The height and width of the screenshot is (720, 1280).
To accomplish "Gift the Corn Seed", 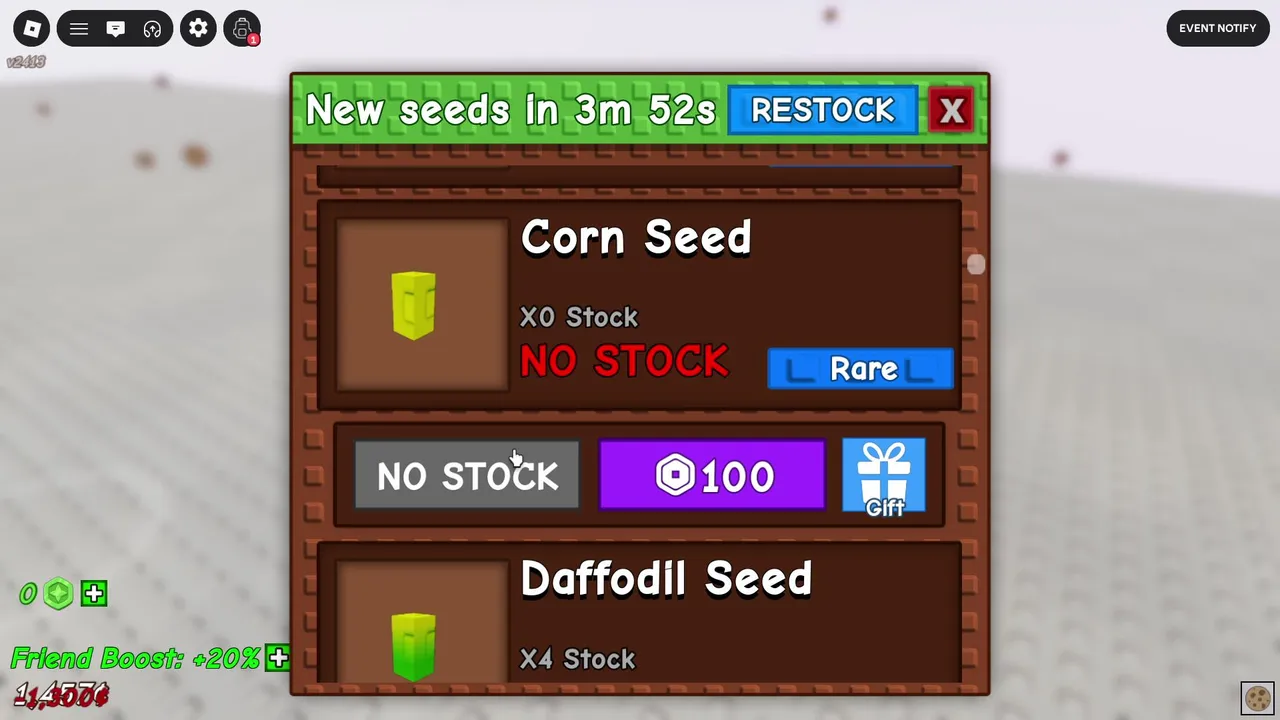I will point(884,478).
